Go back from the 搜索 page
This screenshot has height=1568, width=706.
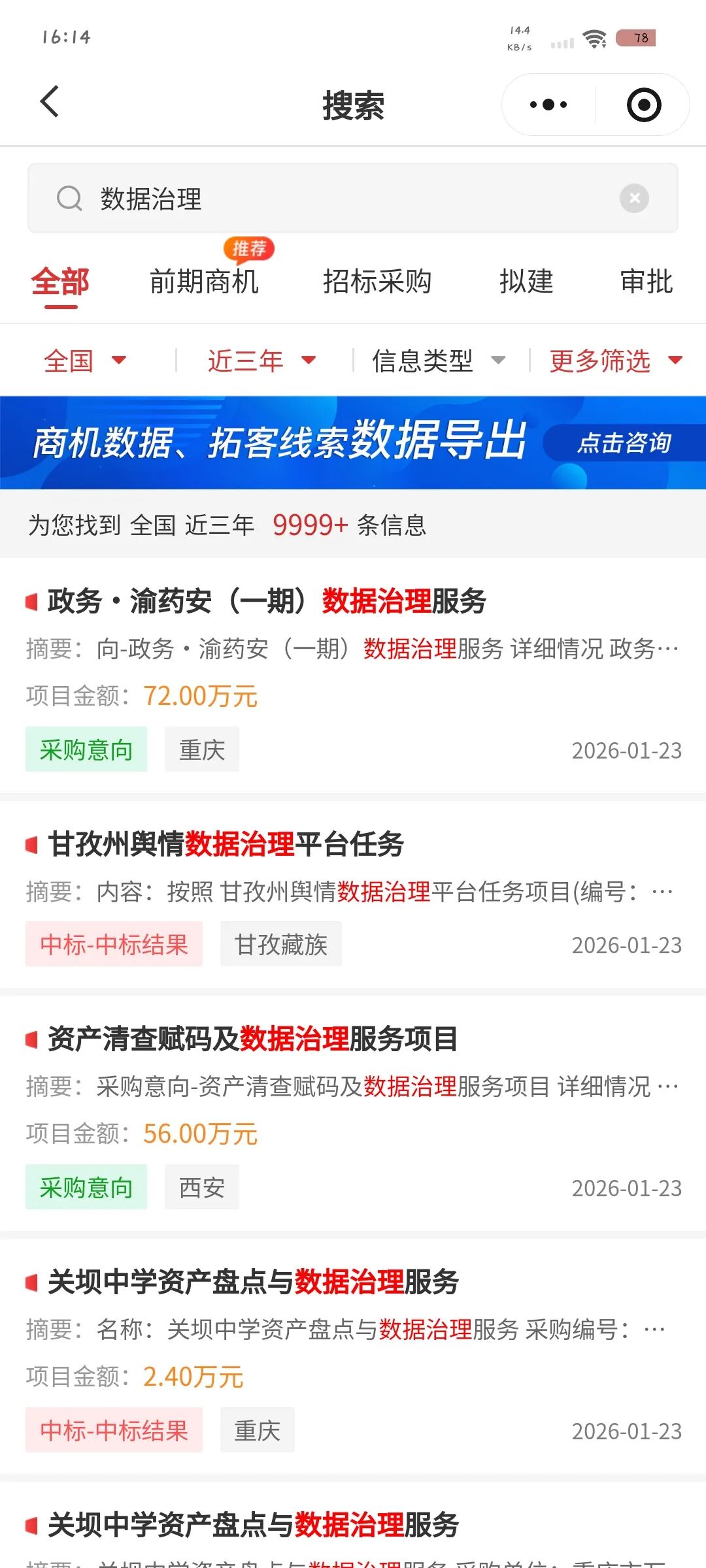50,103
